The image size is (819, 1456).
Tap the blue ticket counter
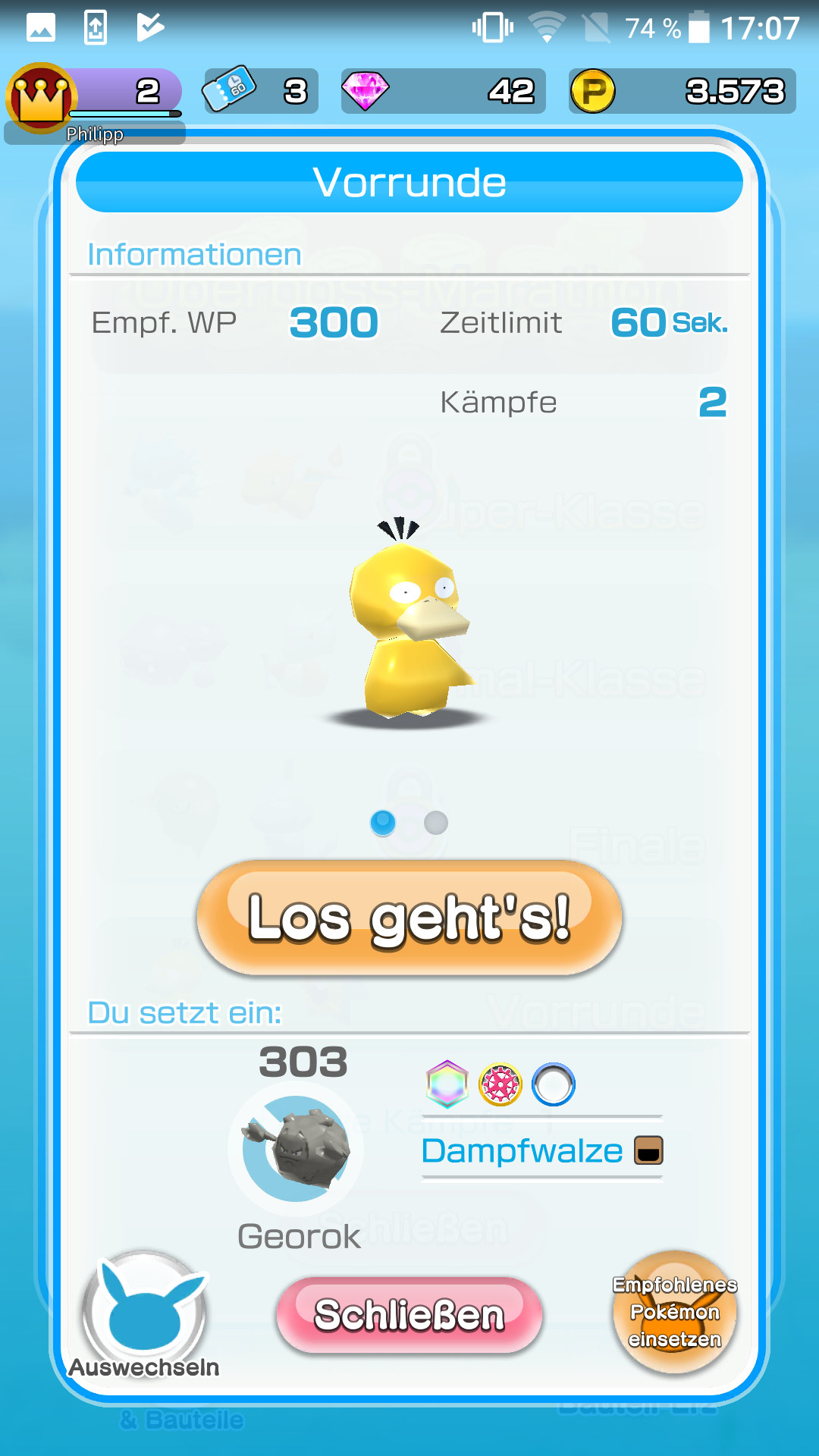pyautogui.click(x=260, y=92)
